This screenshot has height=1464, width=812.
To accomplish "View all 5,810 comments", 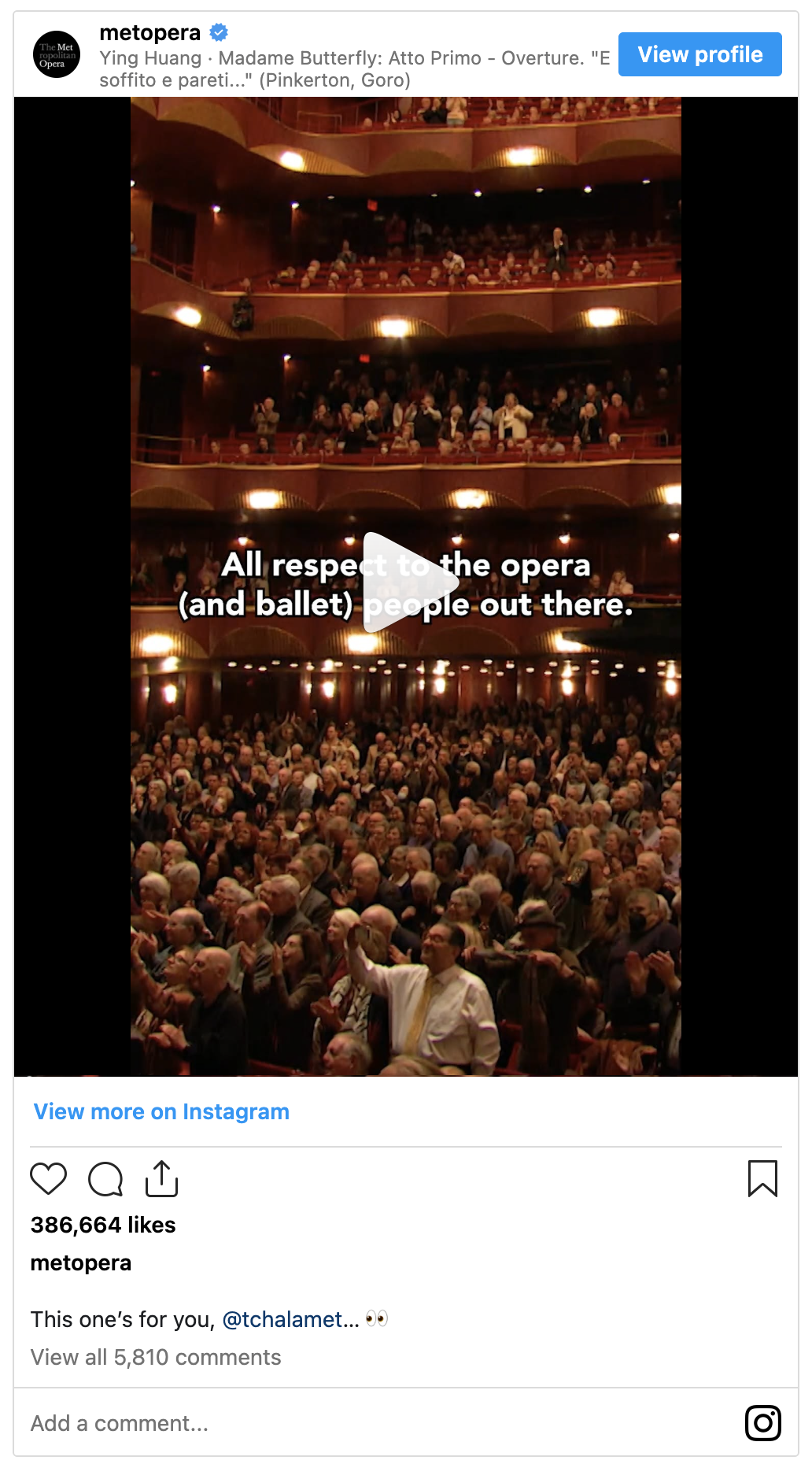I will tap(156, 1357).
